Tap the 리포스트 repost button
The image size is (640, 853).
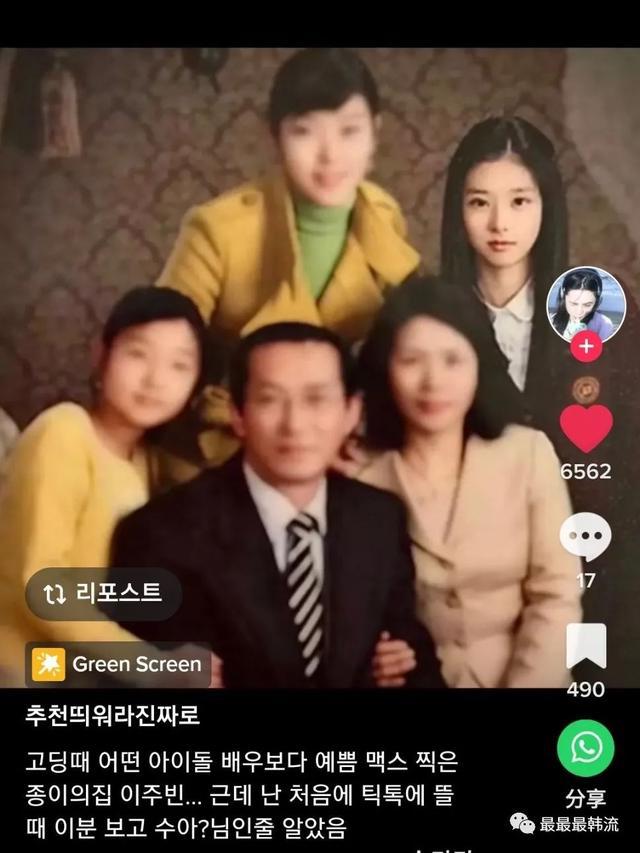click(104, 594)
